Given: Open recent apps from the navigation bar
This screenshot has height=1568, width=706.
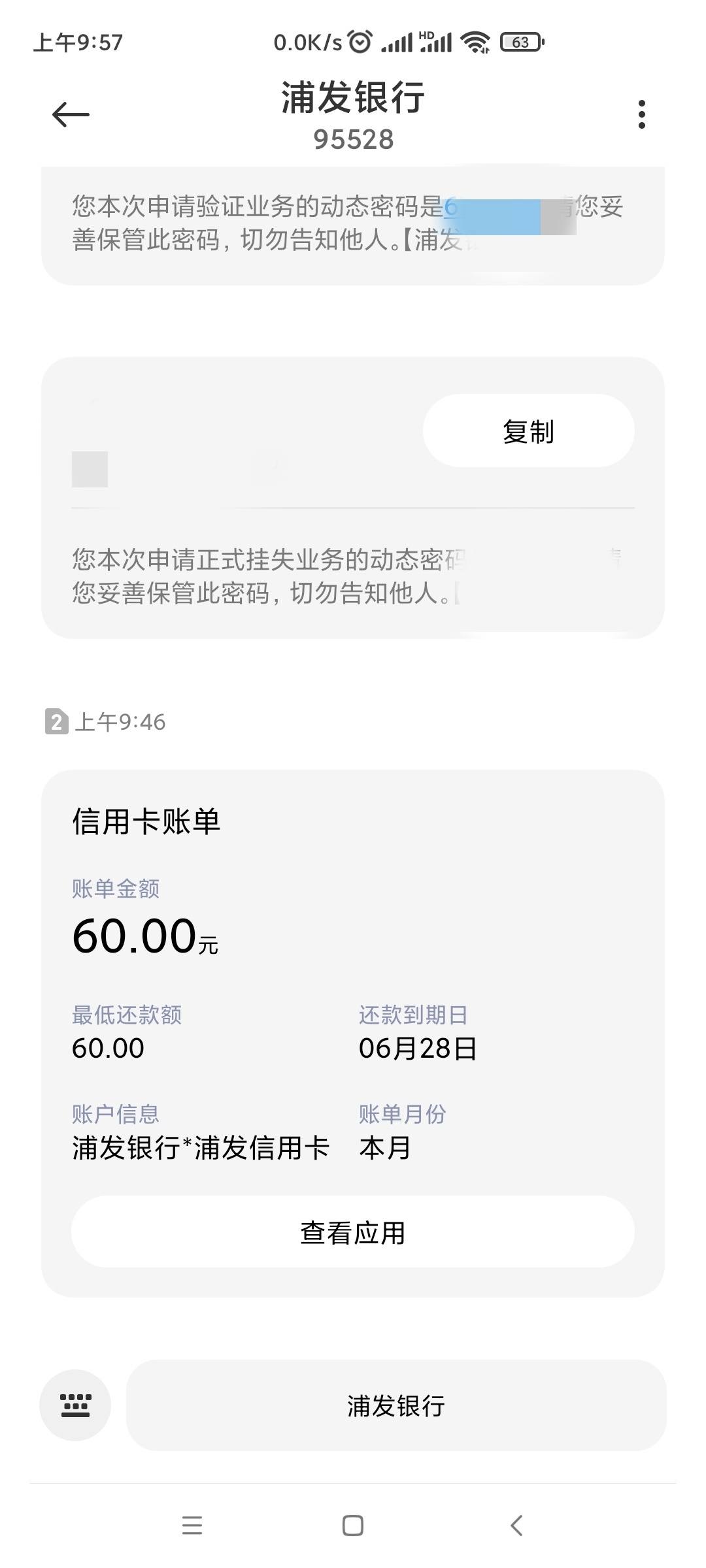Looking at the screenshot, I should click(x=192, y=1526).
